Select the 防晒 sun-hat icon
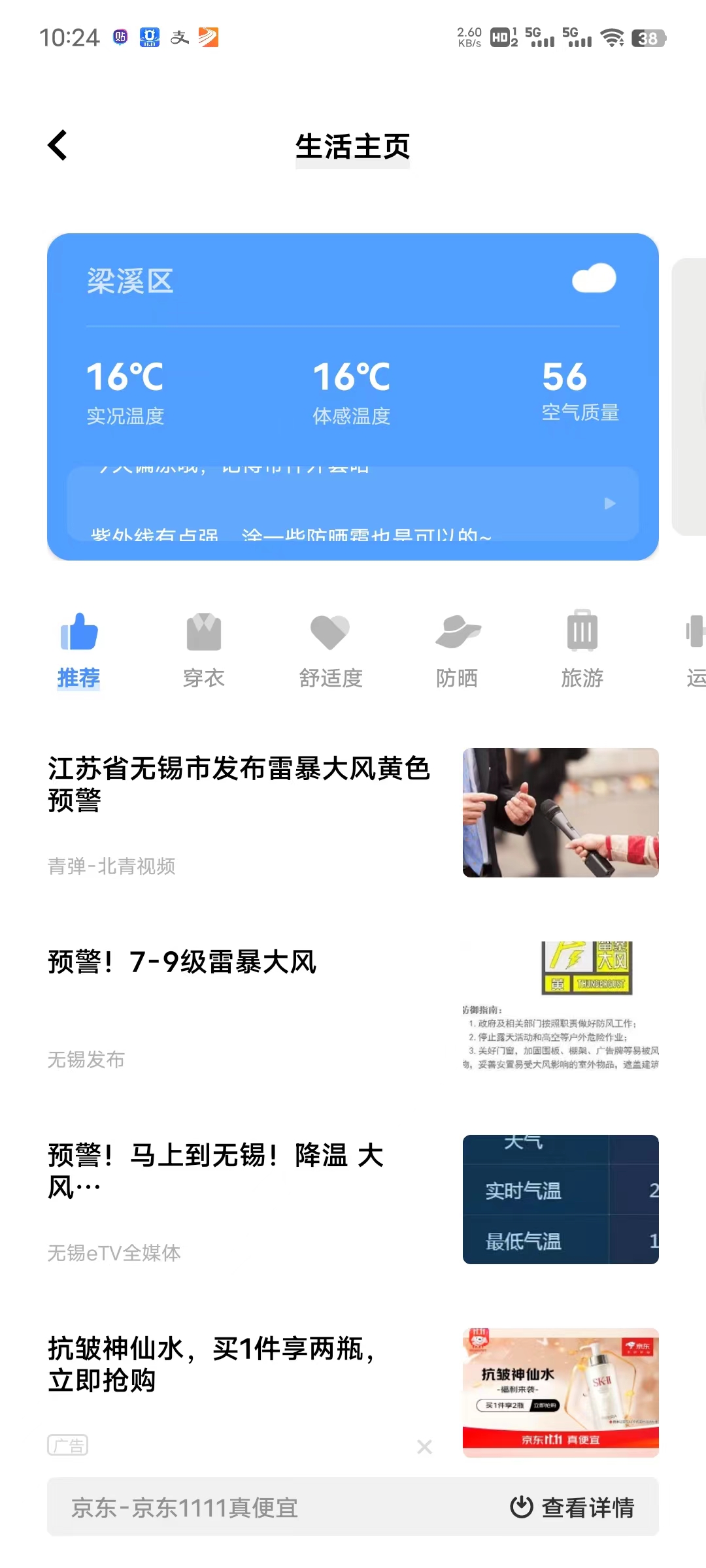 click(x=457, y=632)
